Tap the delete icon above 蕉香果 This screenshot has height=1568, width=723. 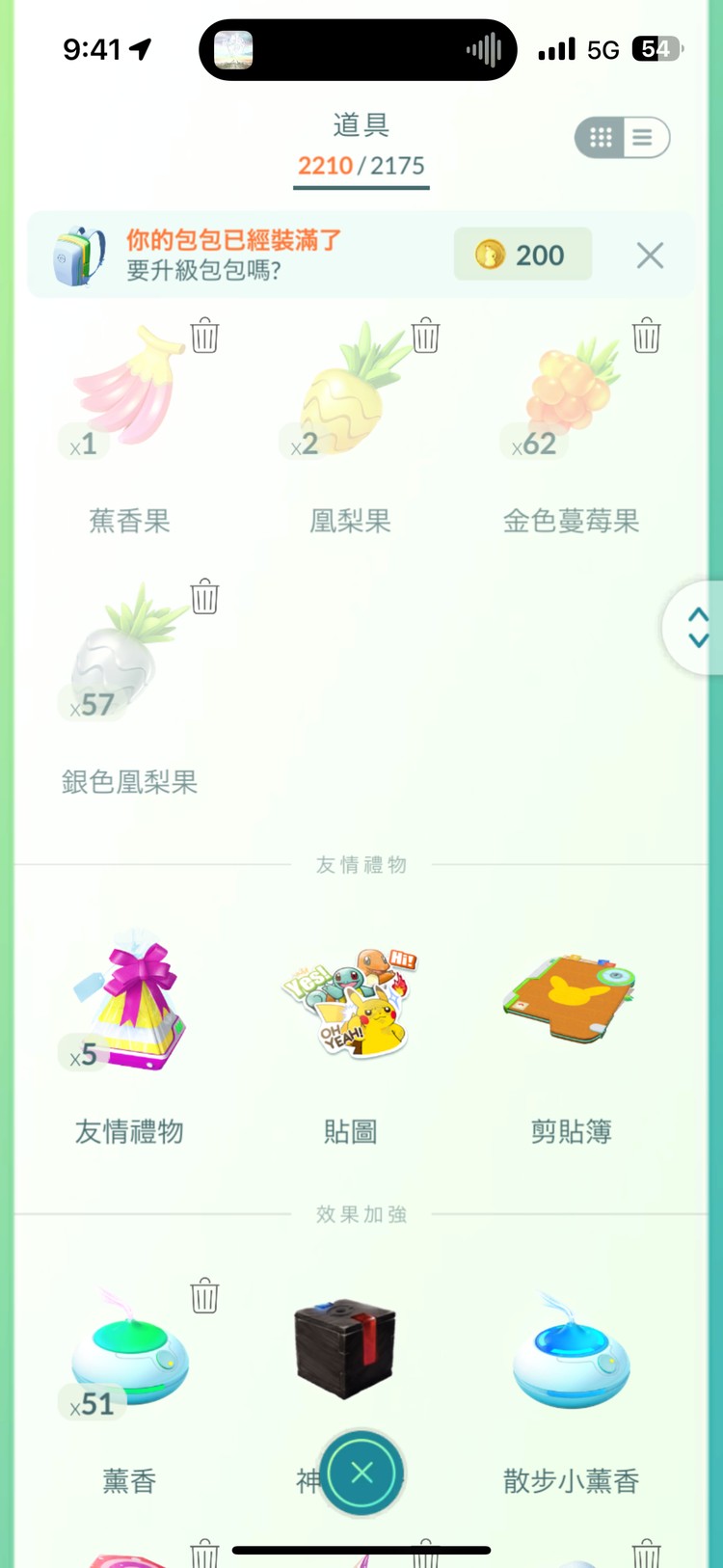[x=203, y=337]
